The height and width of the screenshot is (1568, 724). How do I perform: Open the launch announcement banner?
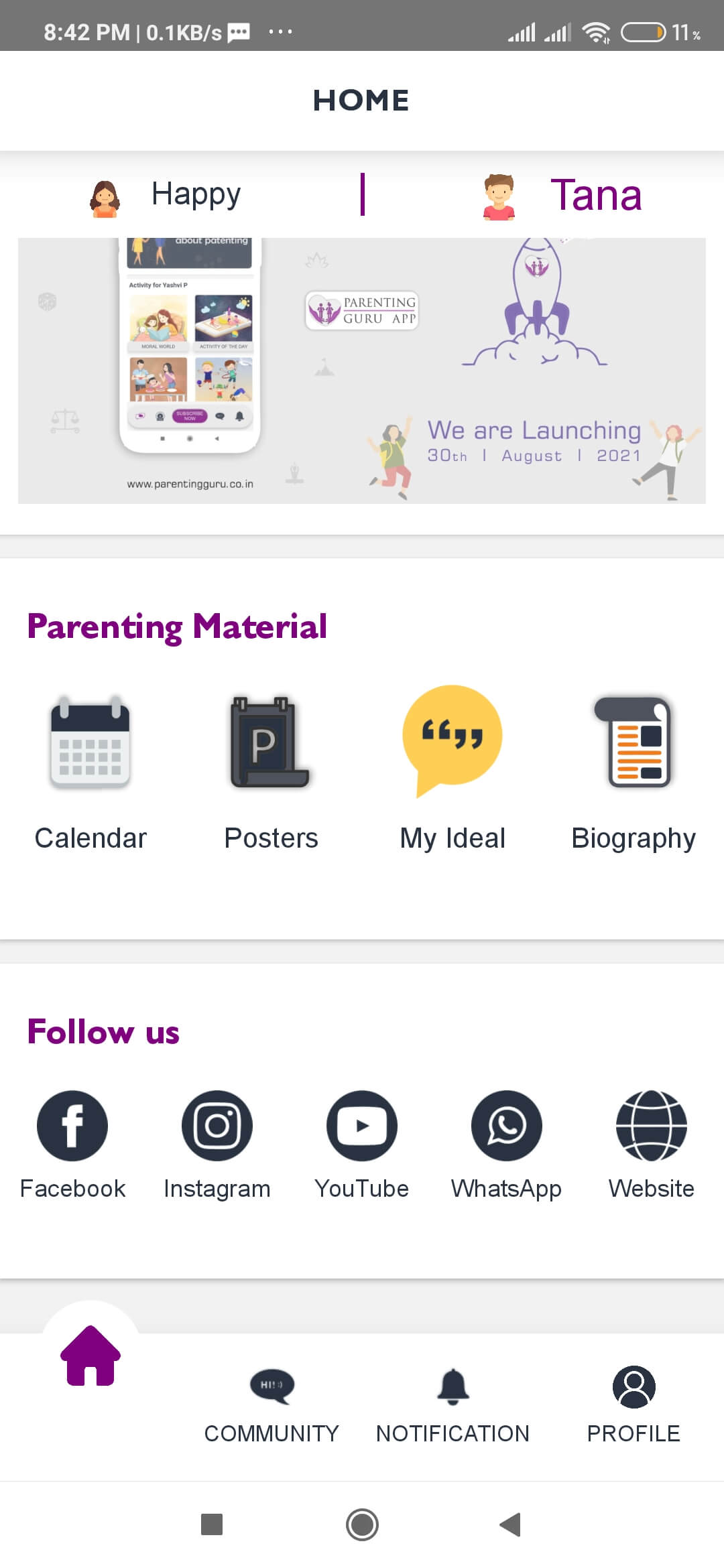[362, 371]
